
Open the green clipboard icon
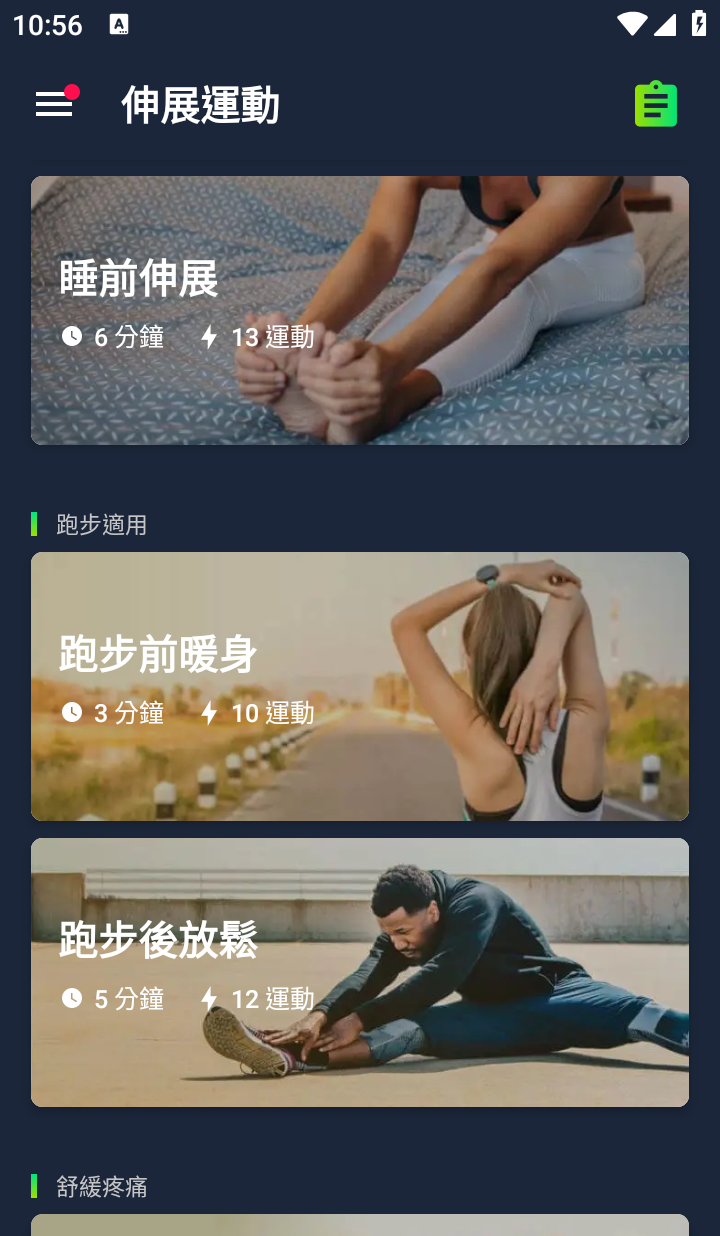[656, 104]
